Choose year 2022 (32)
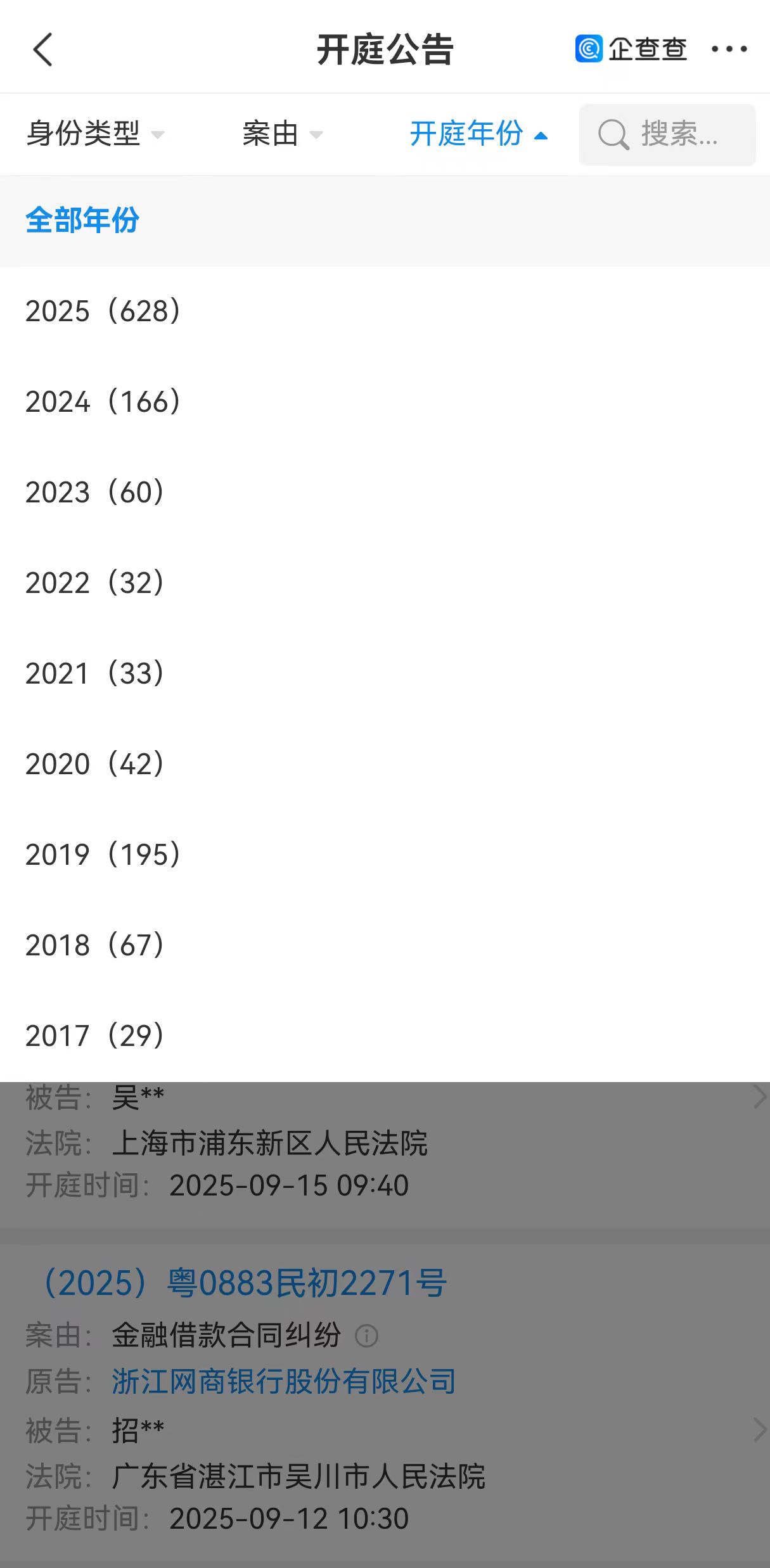This screenshot has height=1568, width=770. 385,583
